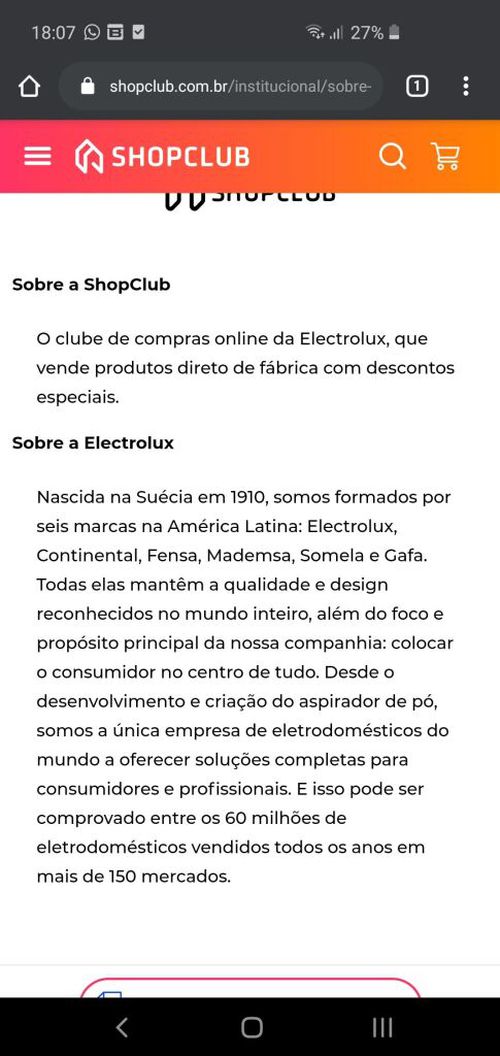Tap the browser home button

tap(29, 86)
